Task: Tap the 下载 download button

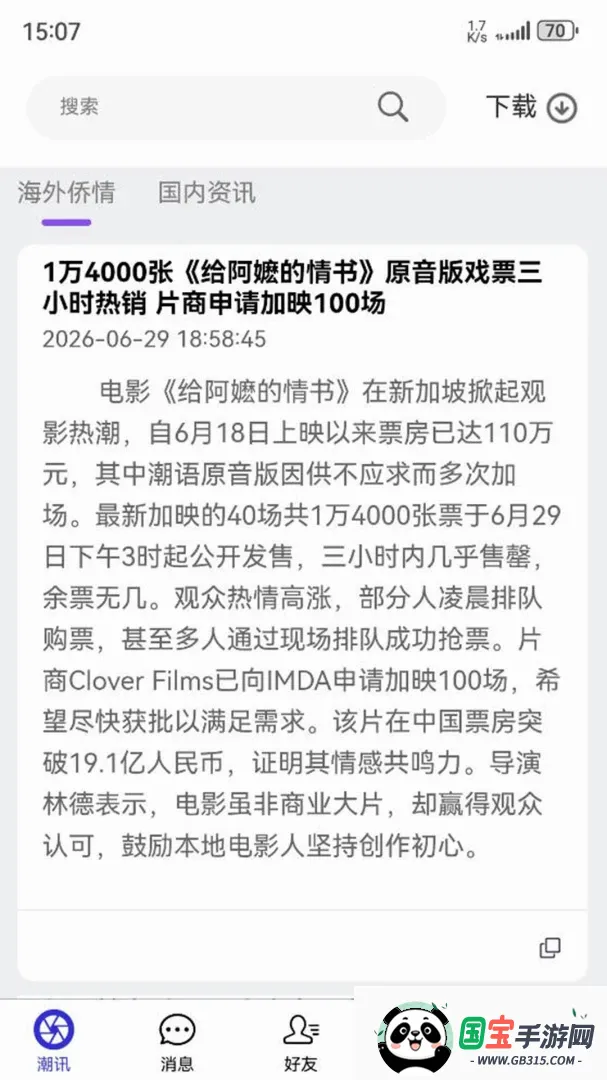Action: point(531,107)
